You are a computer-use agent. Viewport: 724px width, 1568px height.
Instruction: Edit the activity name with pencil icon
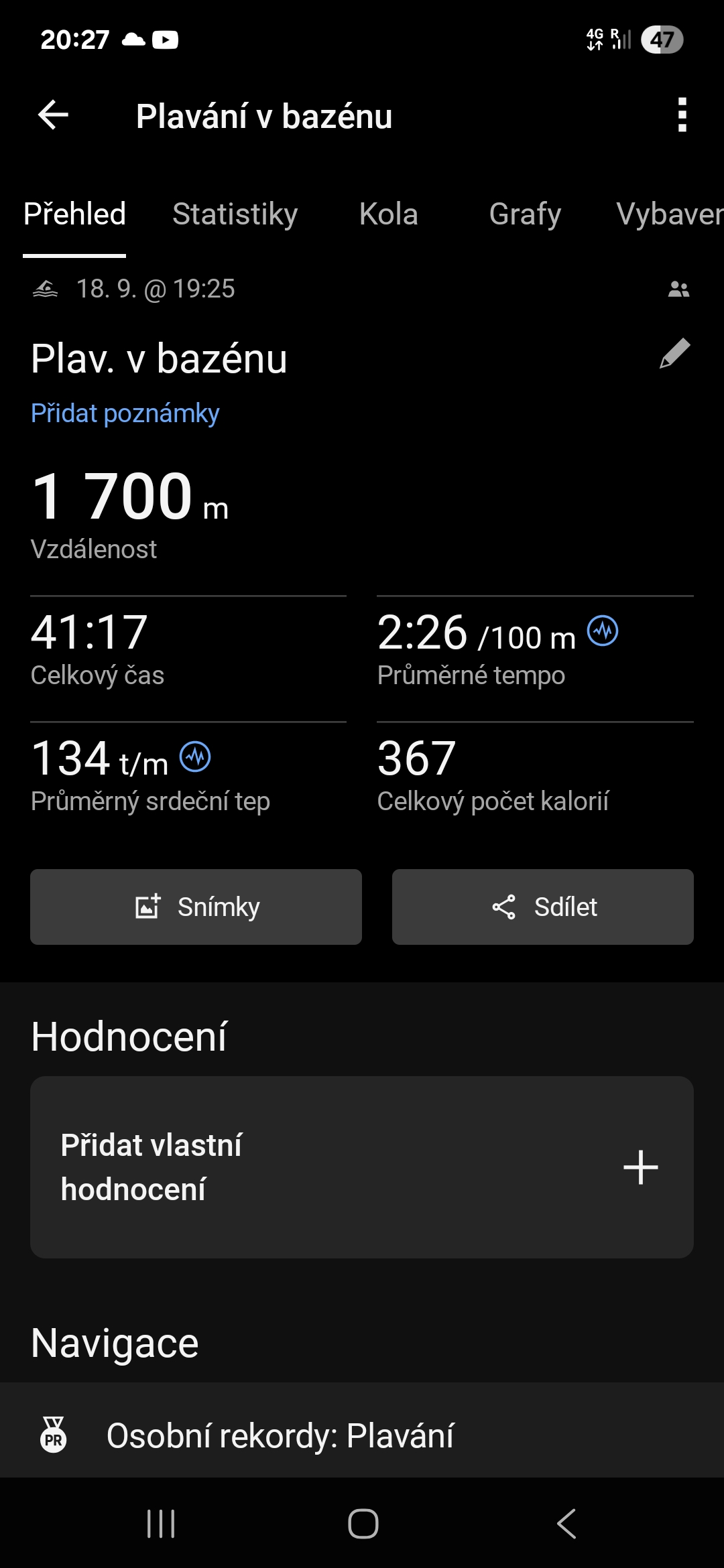click(674, 353)
